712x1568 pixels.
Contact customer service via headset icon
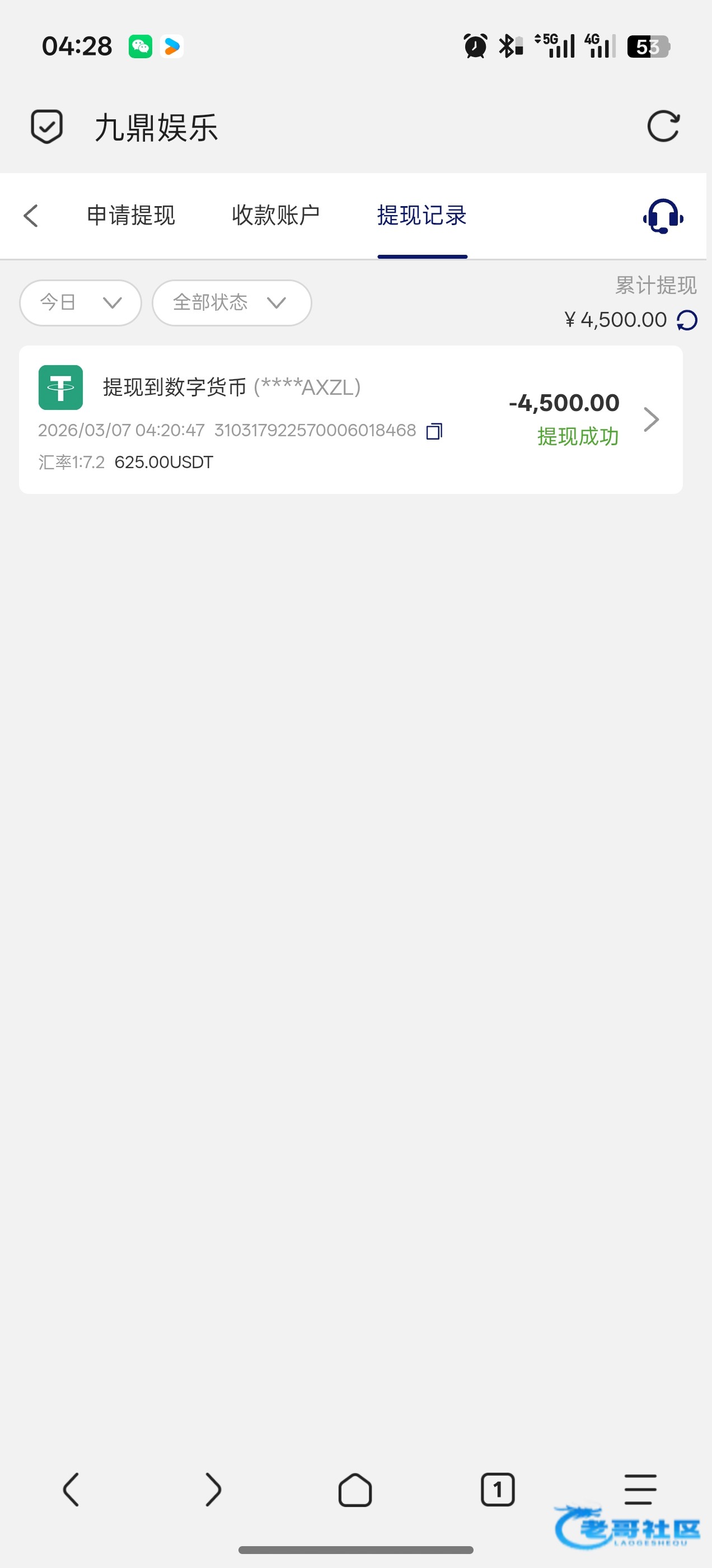pyautogui.click(x=663, y=216)
